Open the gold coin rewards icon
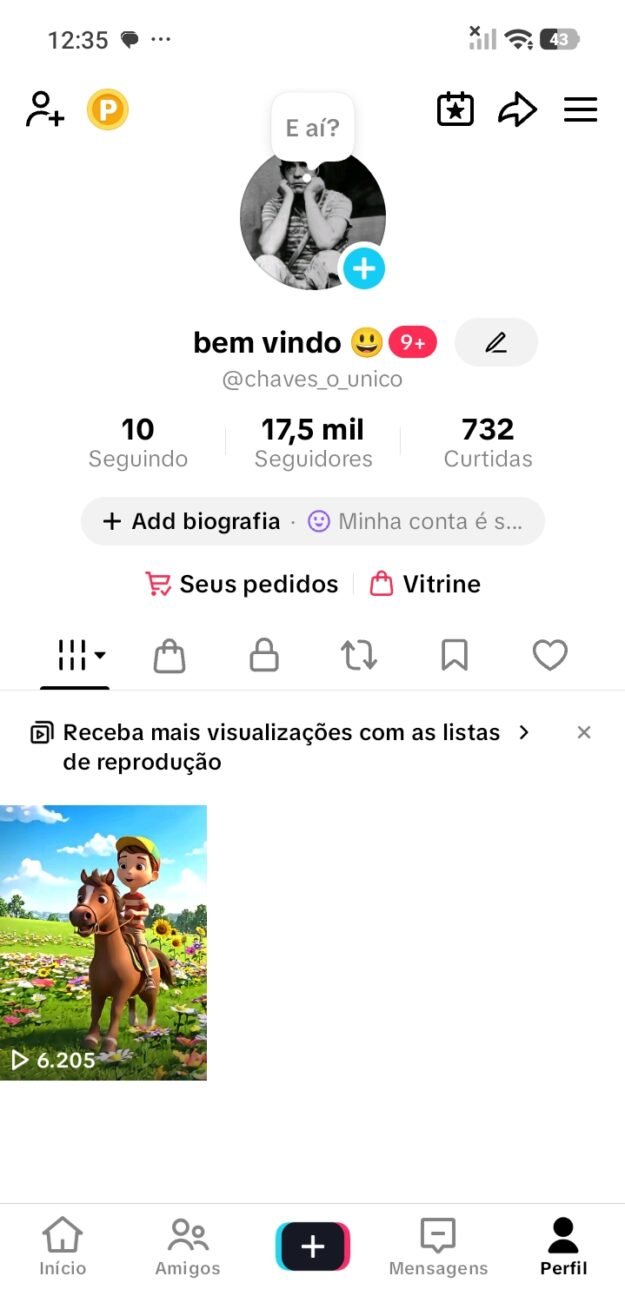This screenshot has height=1296, width=625. [108, 110]
